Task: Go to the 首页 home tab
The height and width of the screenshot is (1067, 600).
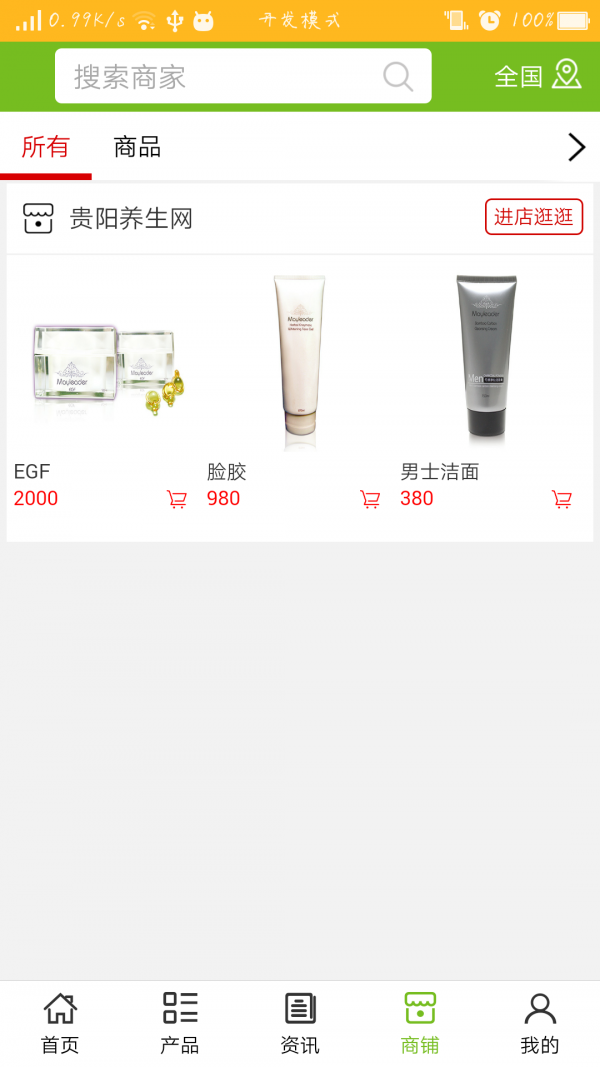Action: (x=60, y=1023)
